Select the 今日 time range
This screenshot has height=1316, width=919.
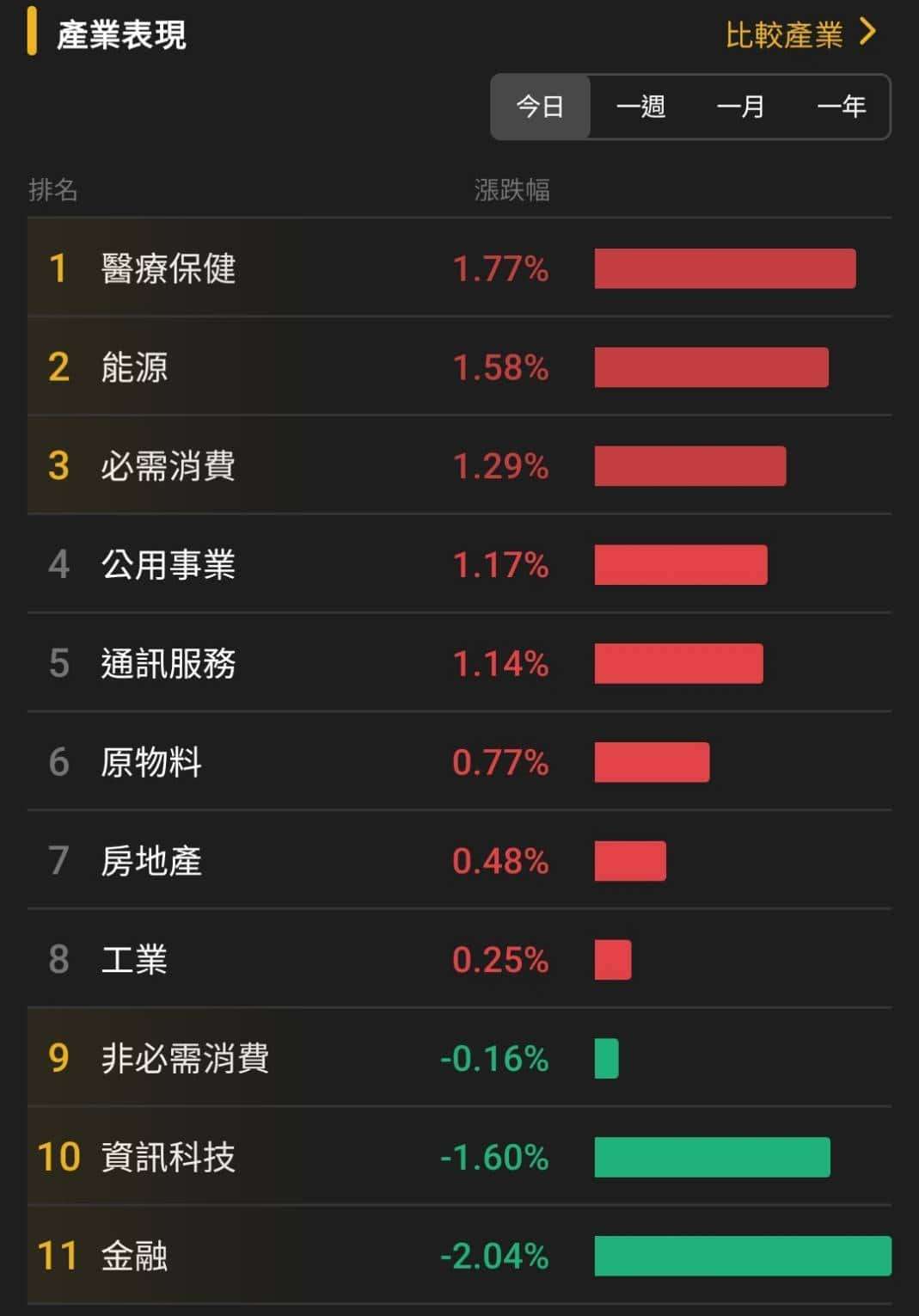[540, 107]
